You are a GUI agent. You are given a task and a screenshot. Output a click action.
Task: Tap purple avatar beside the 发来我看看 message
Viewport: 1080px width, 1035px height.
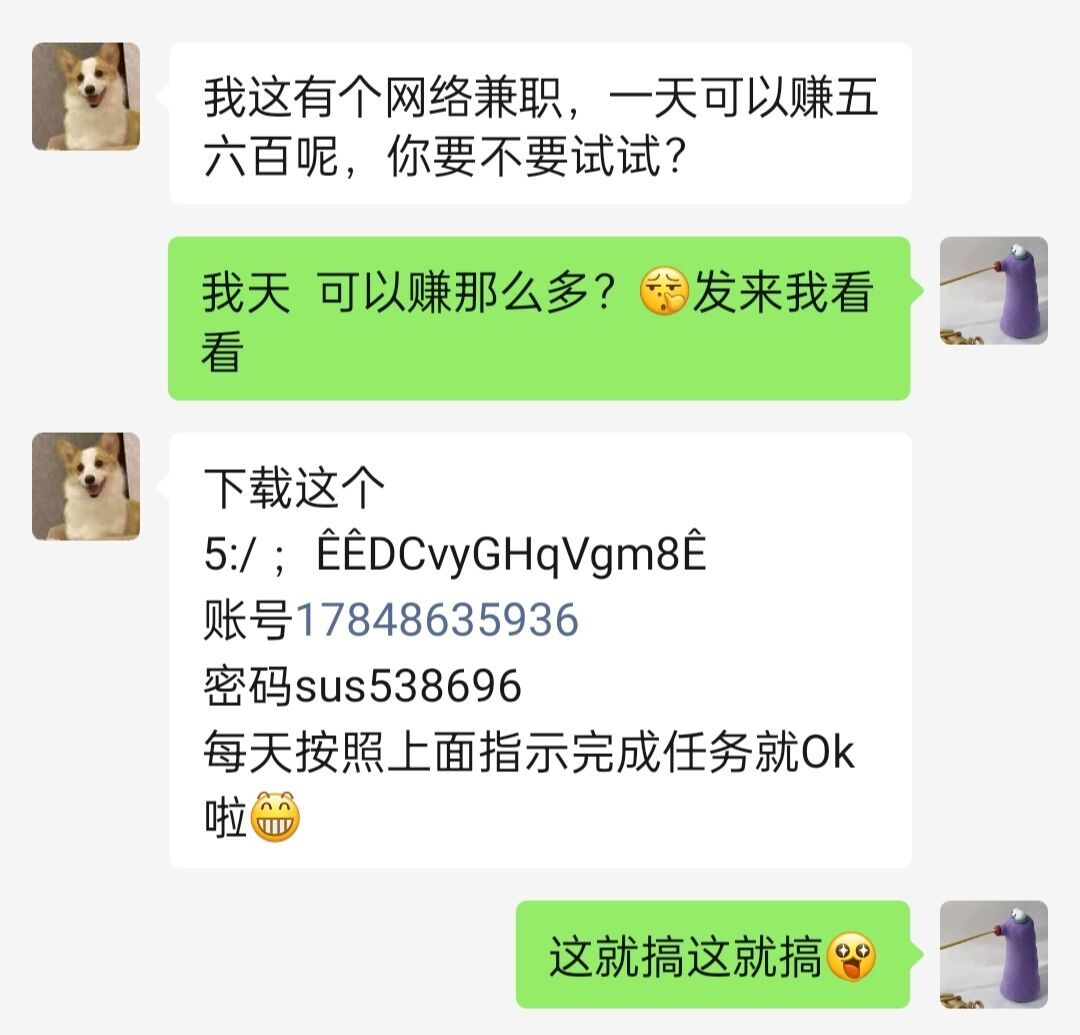pos(993,291)
